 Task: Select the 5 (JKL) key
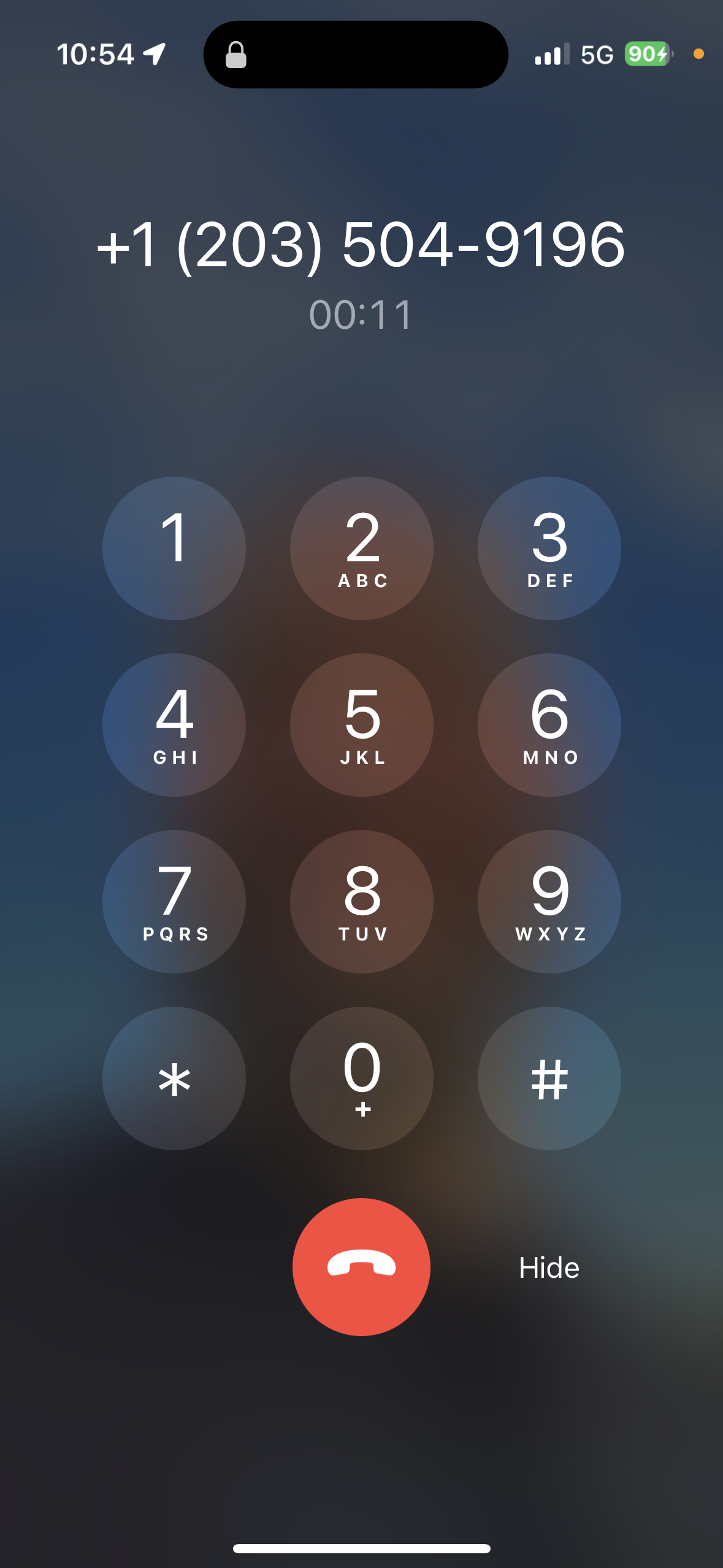(x=362, y=725)
